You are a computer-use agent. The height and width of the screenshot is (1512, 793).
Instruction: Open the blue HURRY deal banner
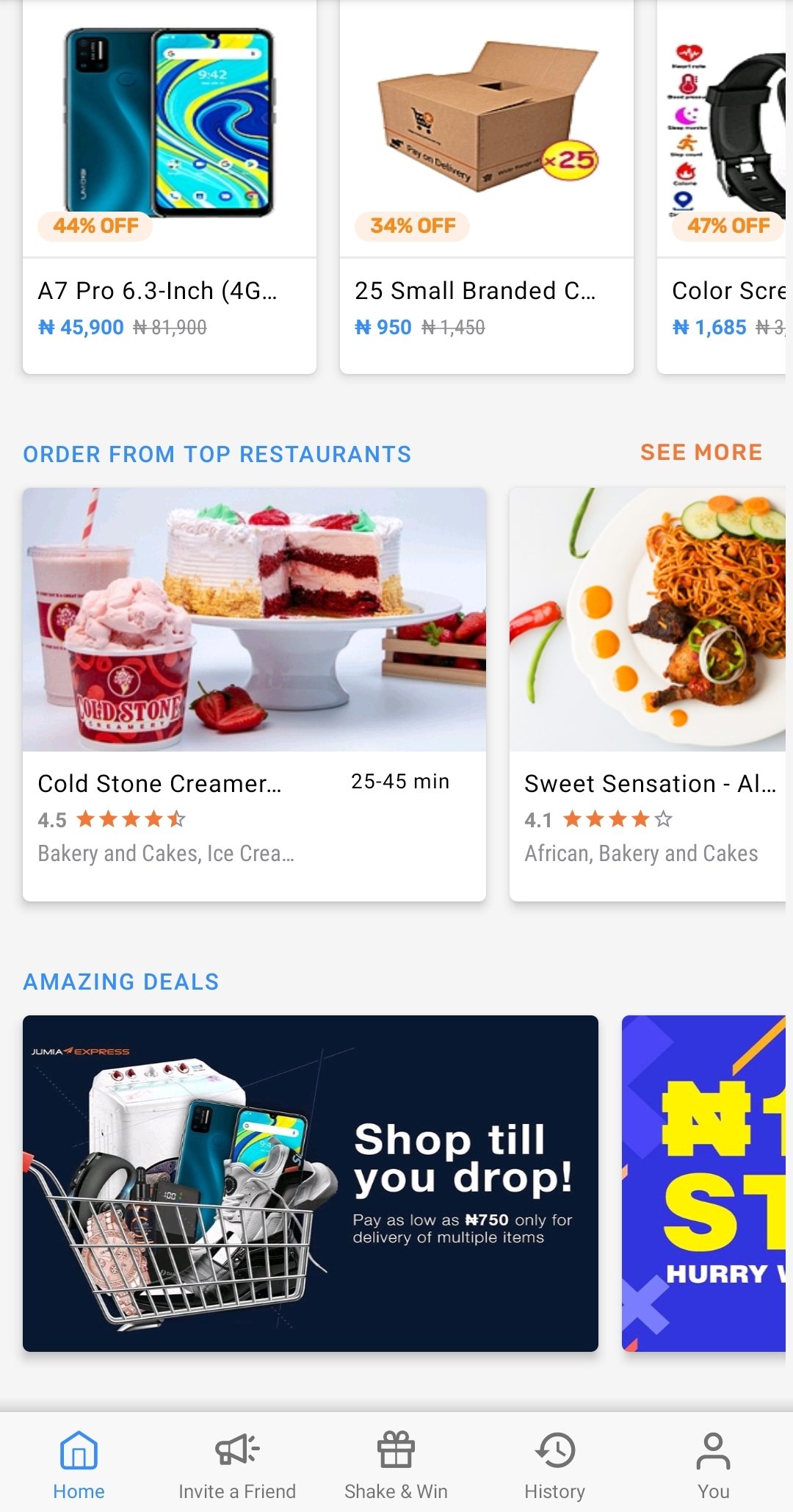tap(703, 1184)
